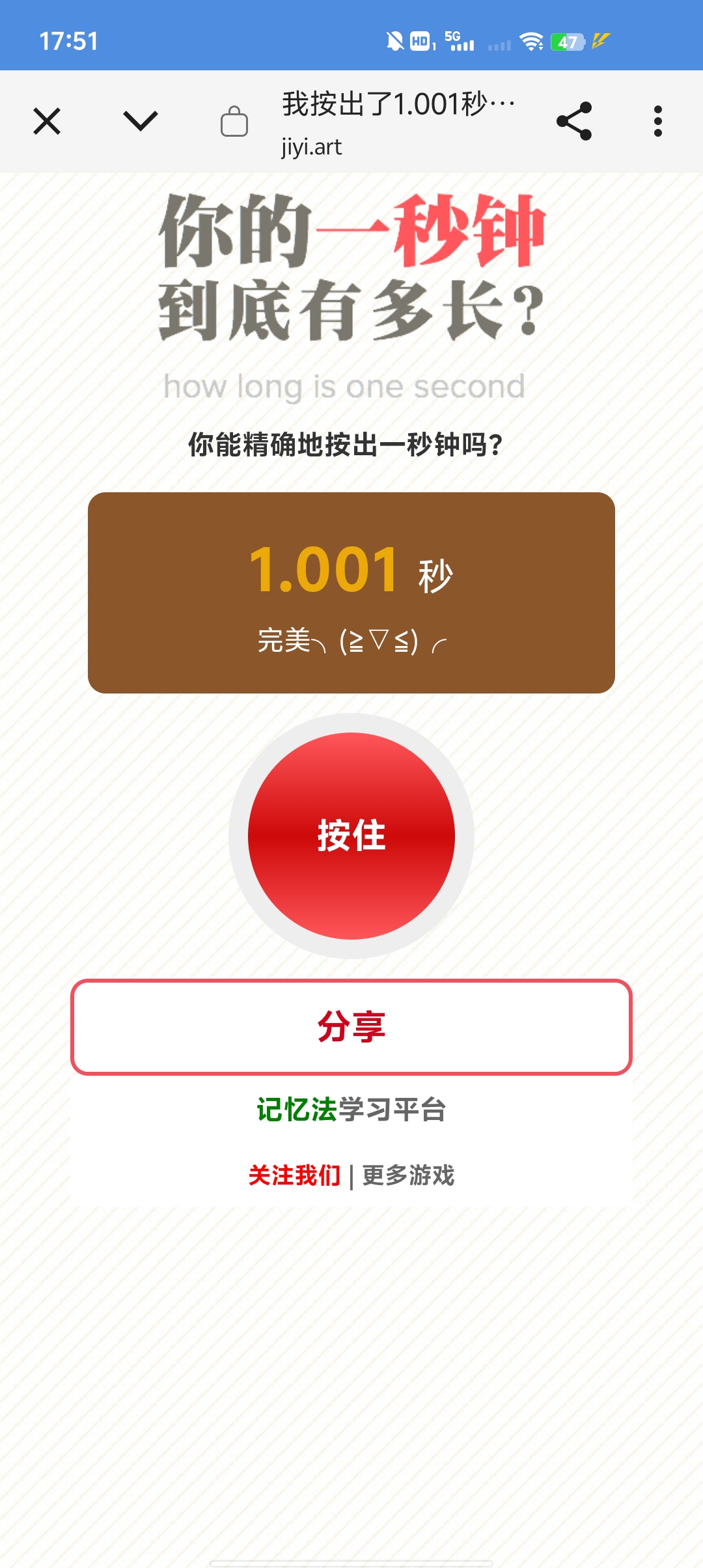Open the 关注我们 link
This screenshot has width=703, height=1568.
(x=295, y=1175)
